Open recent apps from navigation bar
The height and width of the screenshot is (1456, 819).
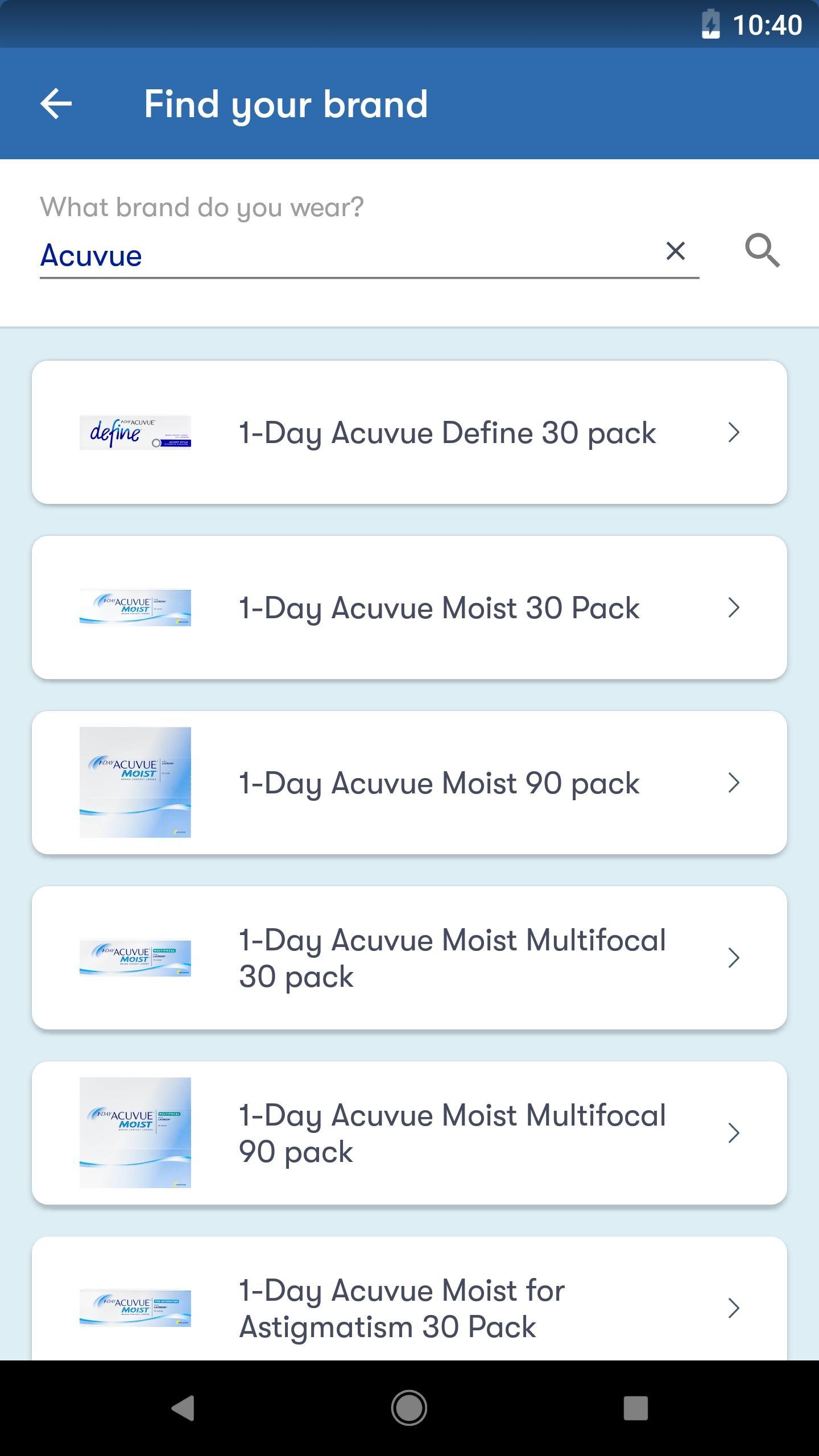(x=636, y=1408)
